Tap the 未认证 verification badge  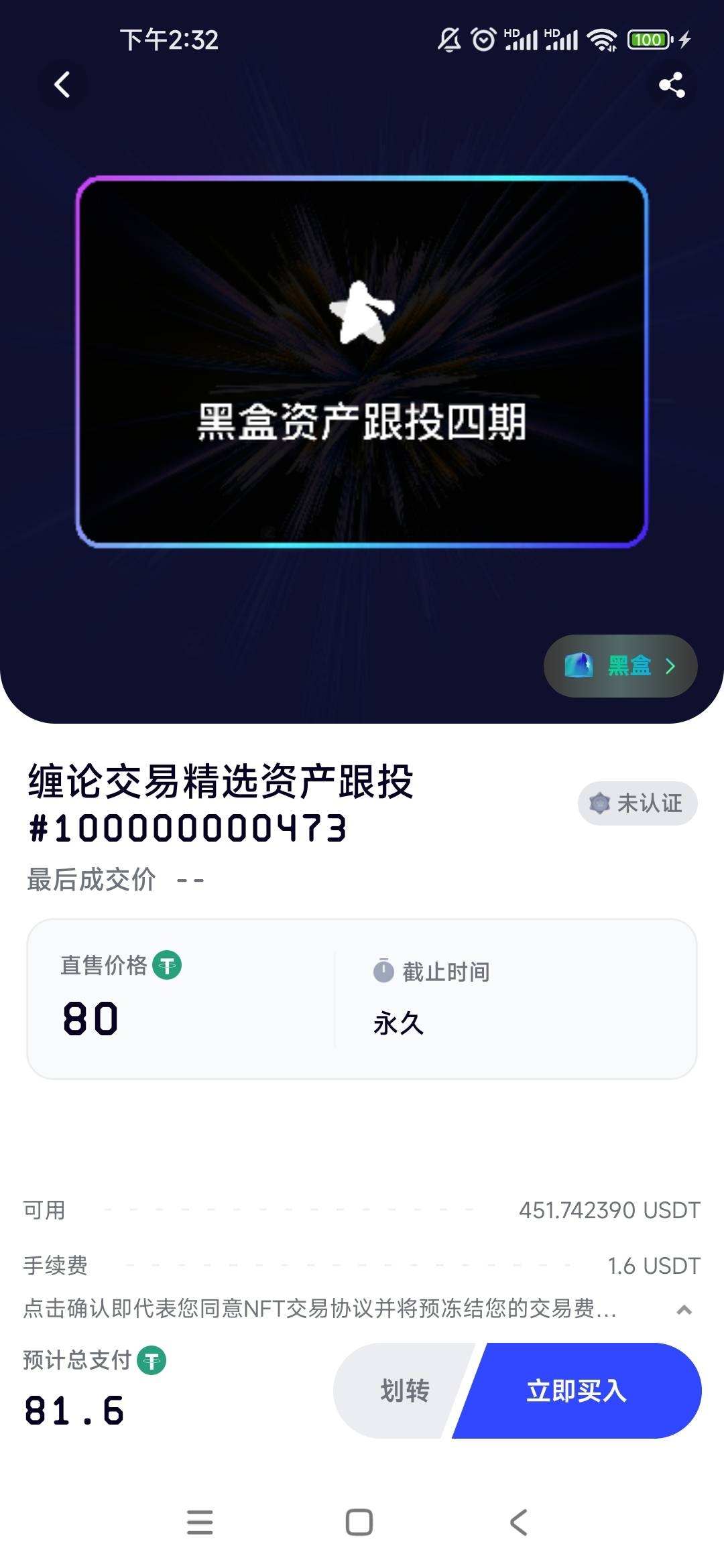tap(637, 803)
